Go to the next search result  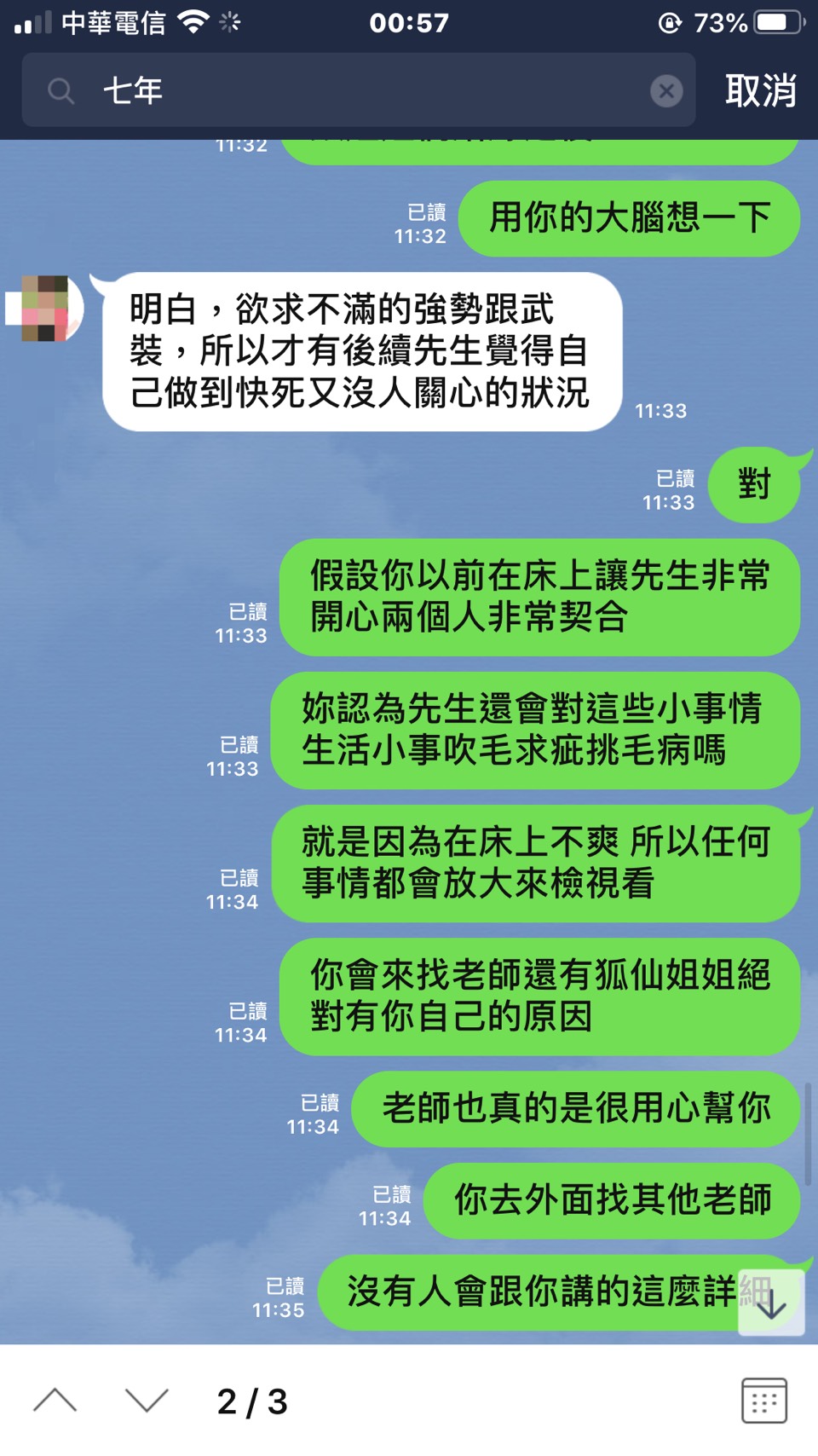(x=147, y=1401)
